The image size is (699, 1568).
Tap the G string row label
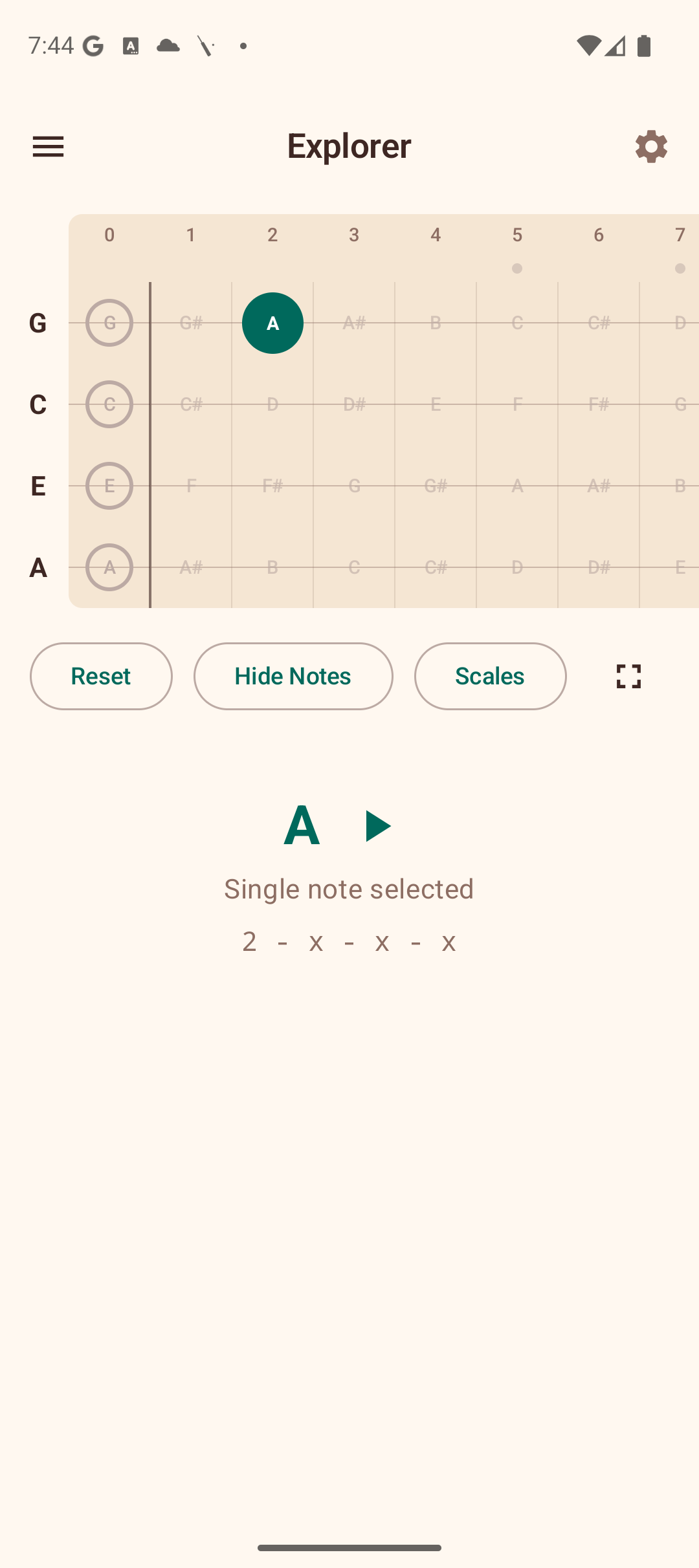pos(38,323)
